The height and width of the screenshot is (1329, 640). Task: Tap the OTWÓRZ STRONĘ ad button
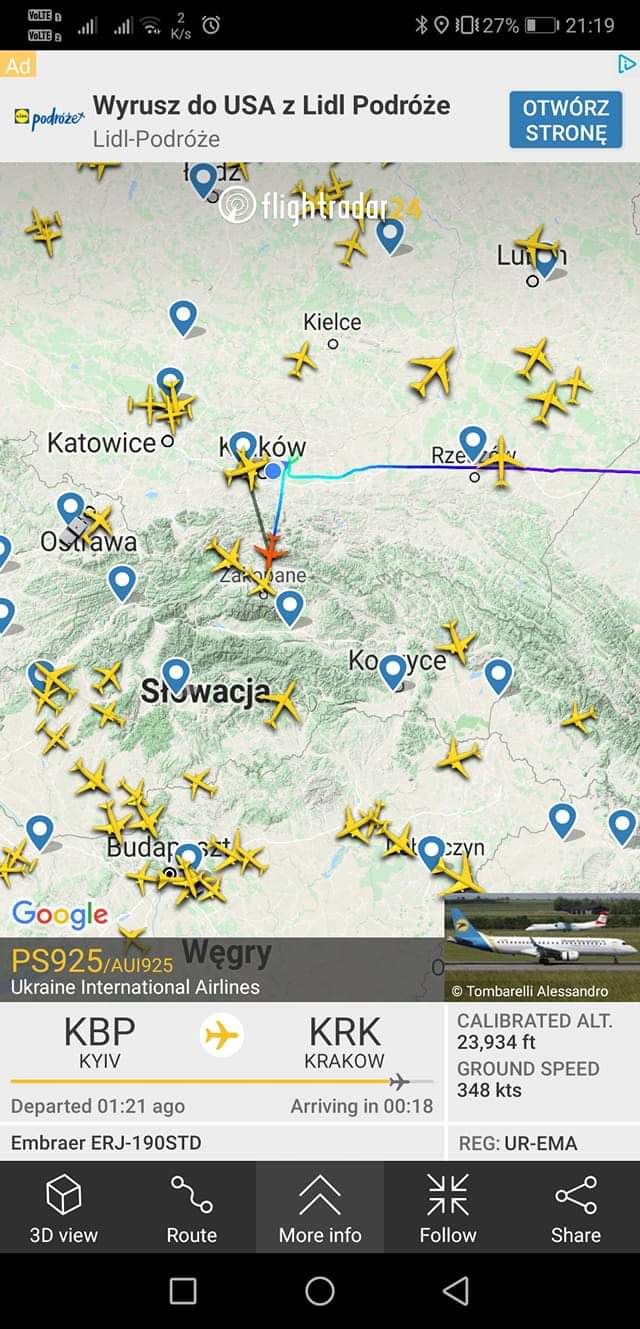pos(565,120)
